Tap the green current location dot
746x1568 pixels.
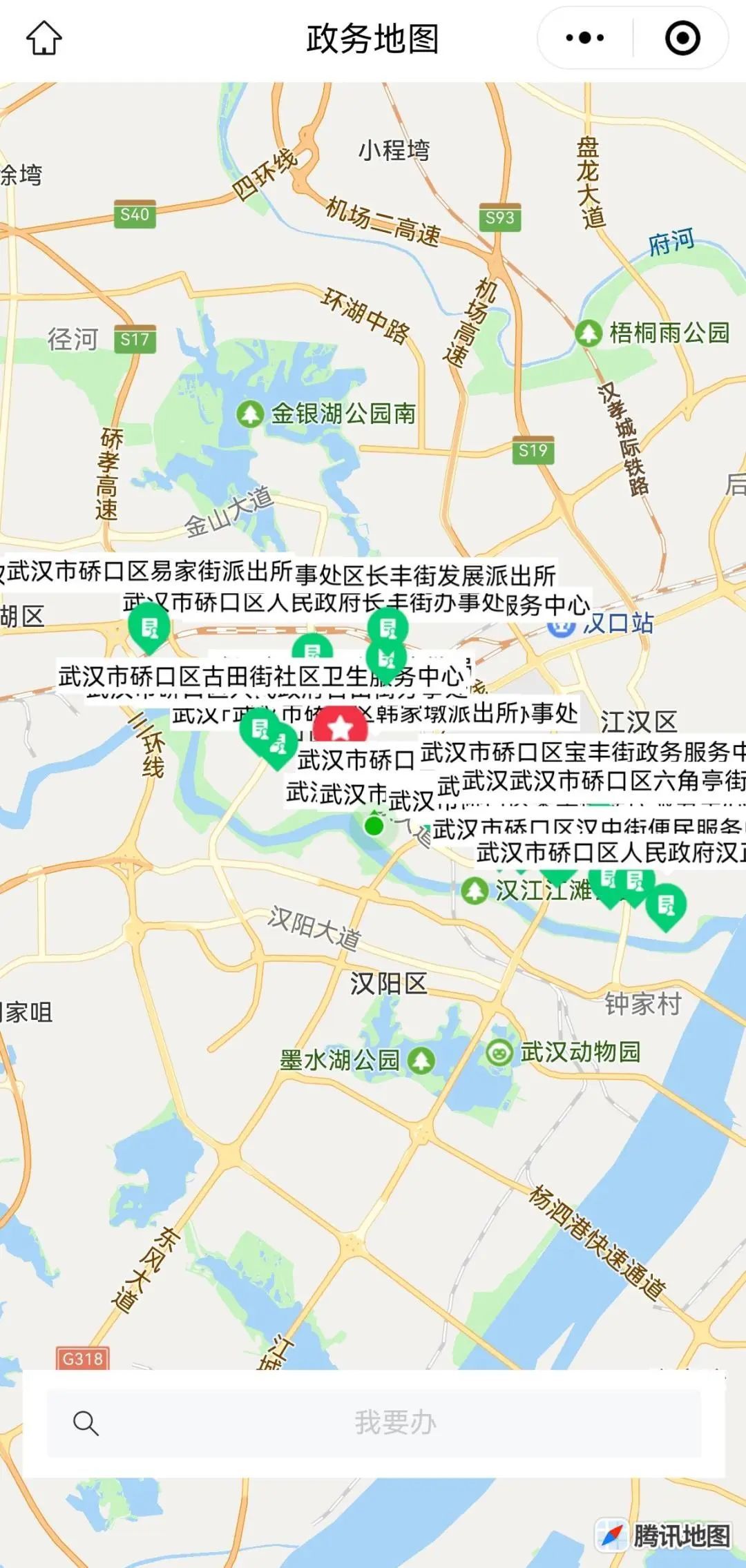click(x=374, y=826)
